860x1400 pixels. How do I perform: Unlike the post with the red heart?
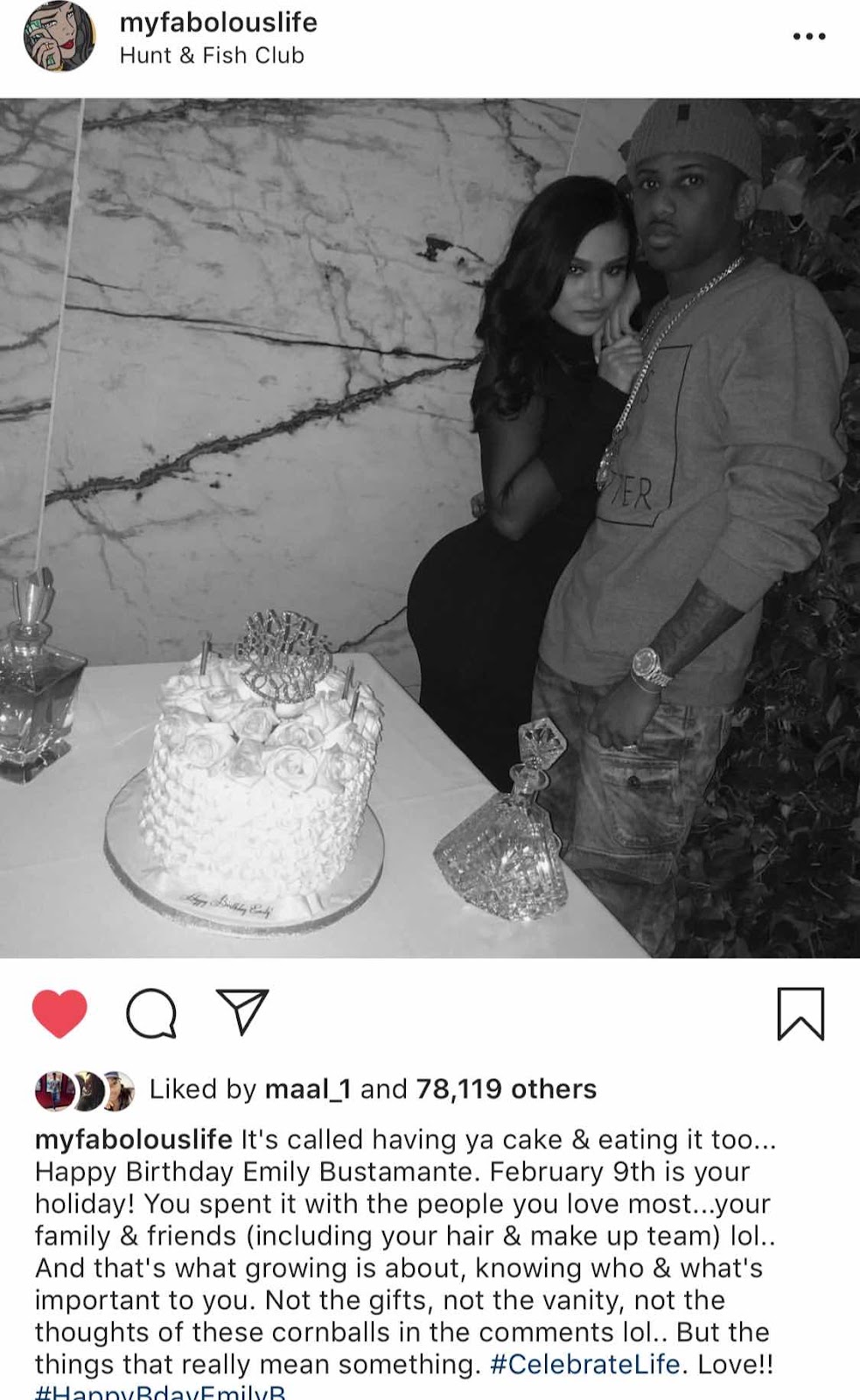pos(59,1013)
